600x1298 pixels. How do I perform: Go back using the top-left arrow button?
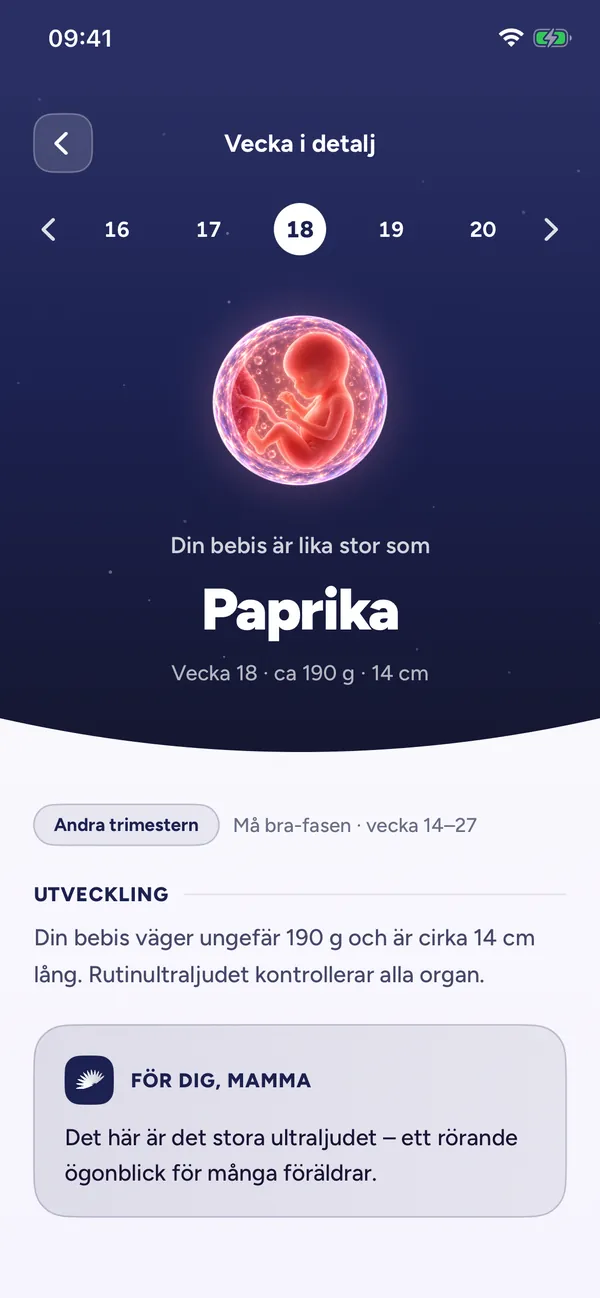tap(63, 143)
